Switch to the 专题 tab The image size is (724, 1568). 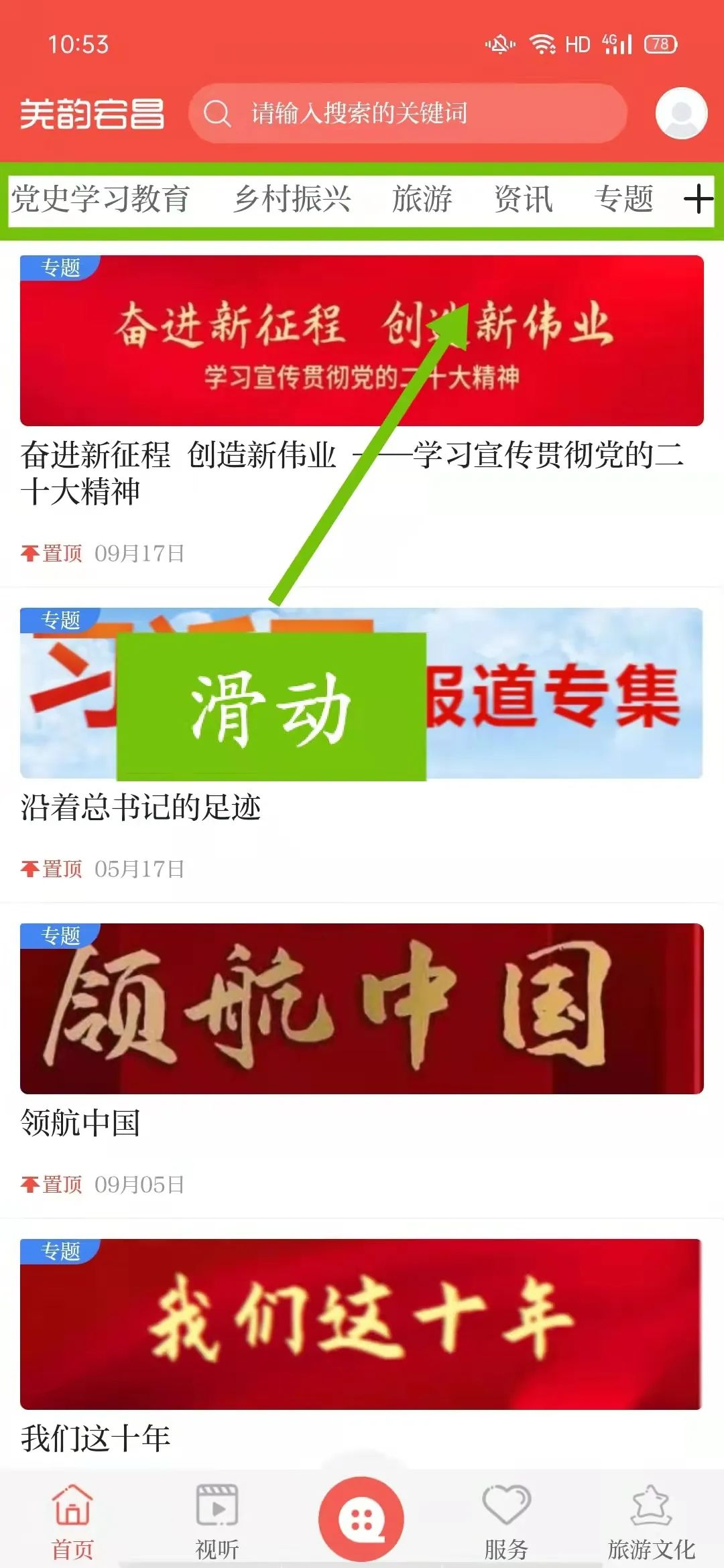pos(623,200)
